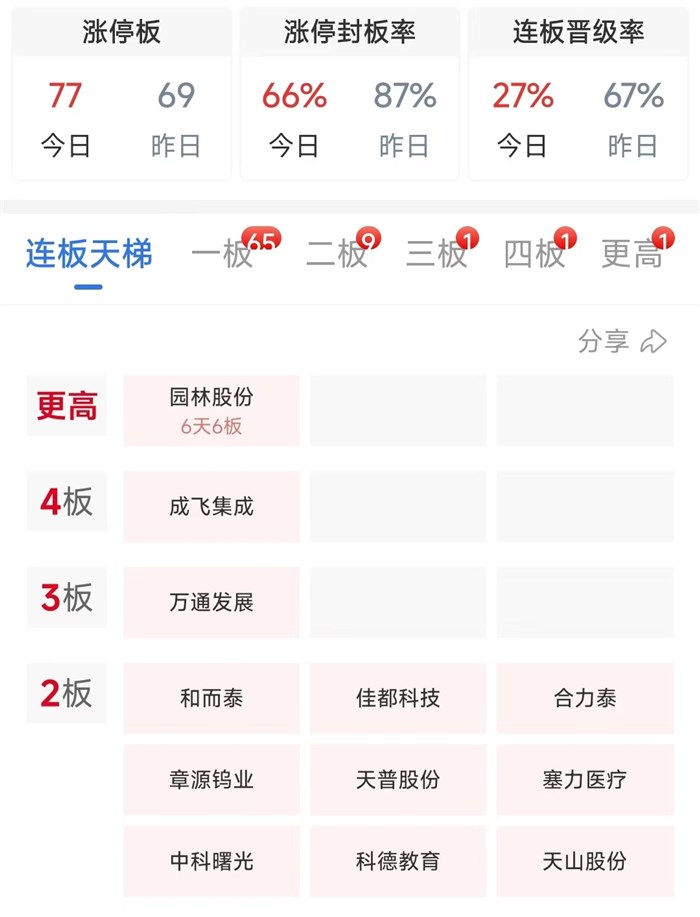Open the 天山股份 stock tile
This screenshot has height=917, width=700.
pos(585,861)
